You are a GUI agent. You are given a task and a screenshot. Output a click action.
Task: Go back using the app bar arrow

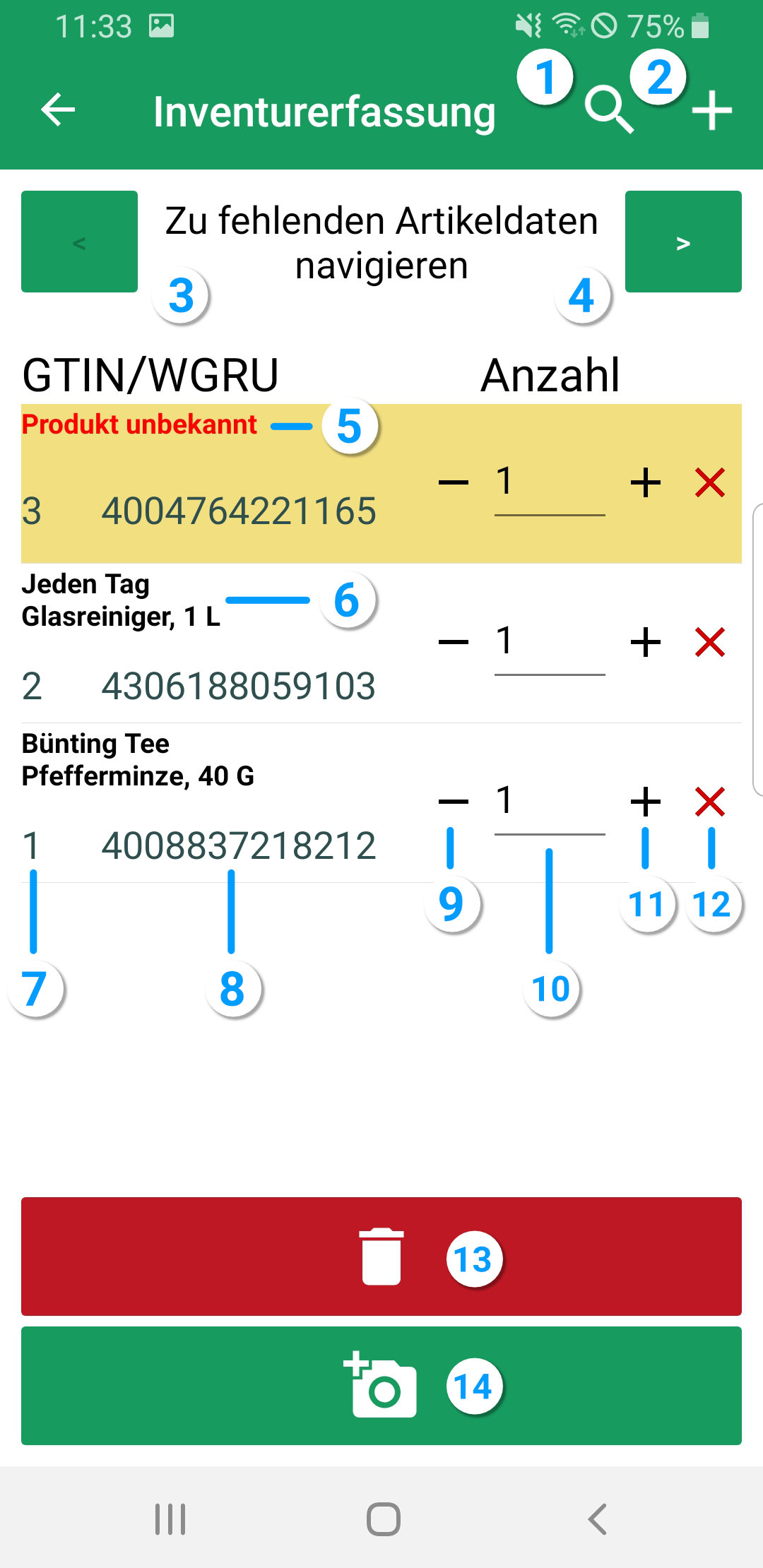click(58, 110)
